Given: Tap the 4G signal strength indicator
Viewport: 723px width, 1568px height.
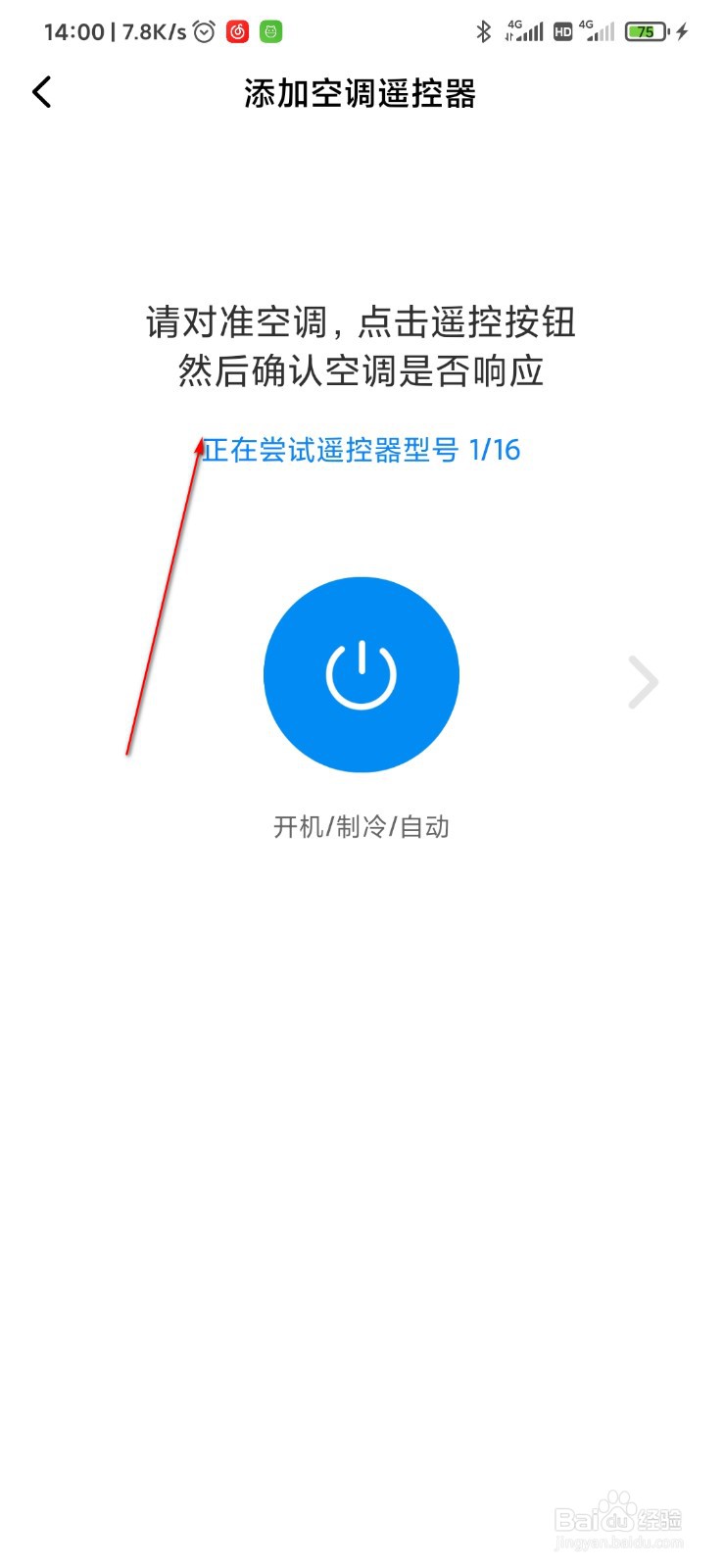Looking at the screenshot, I should click(525, 31).
